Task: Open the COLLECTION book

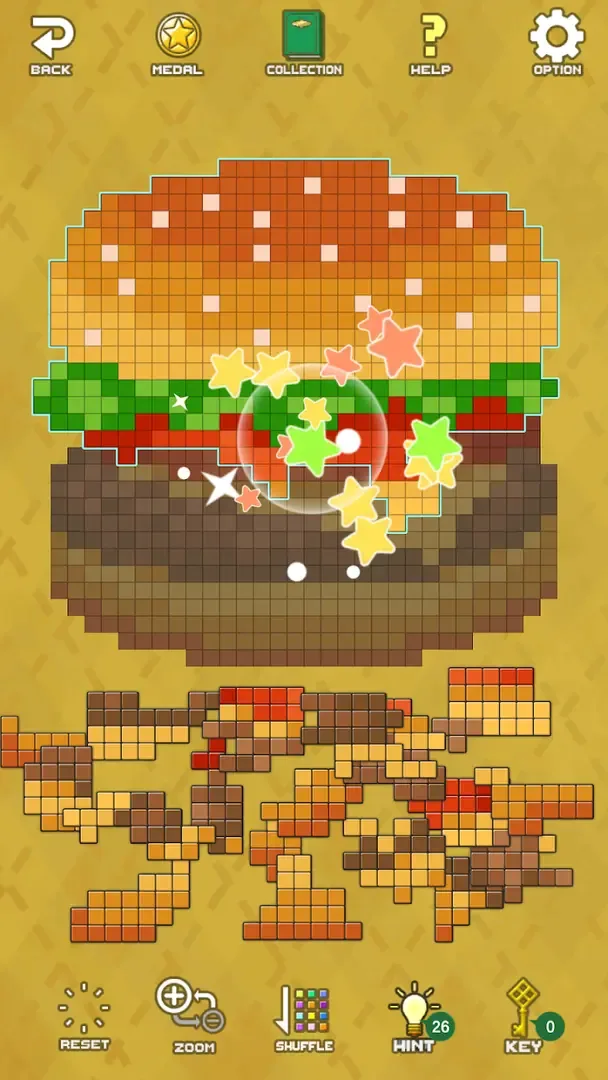Action: coord(304,43)
